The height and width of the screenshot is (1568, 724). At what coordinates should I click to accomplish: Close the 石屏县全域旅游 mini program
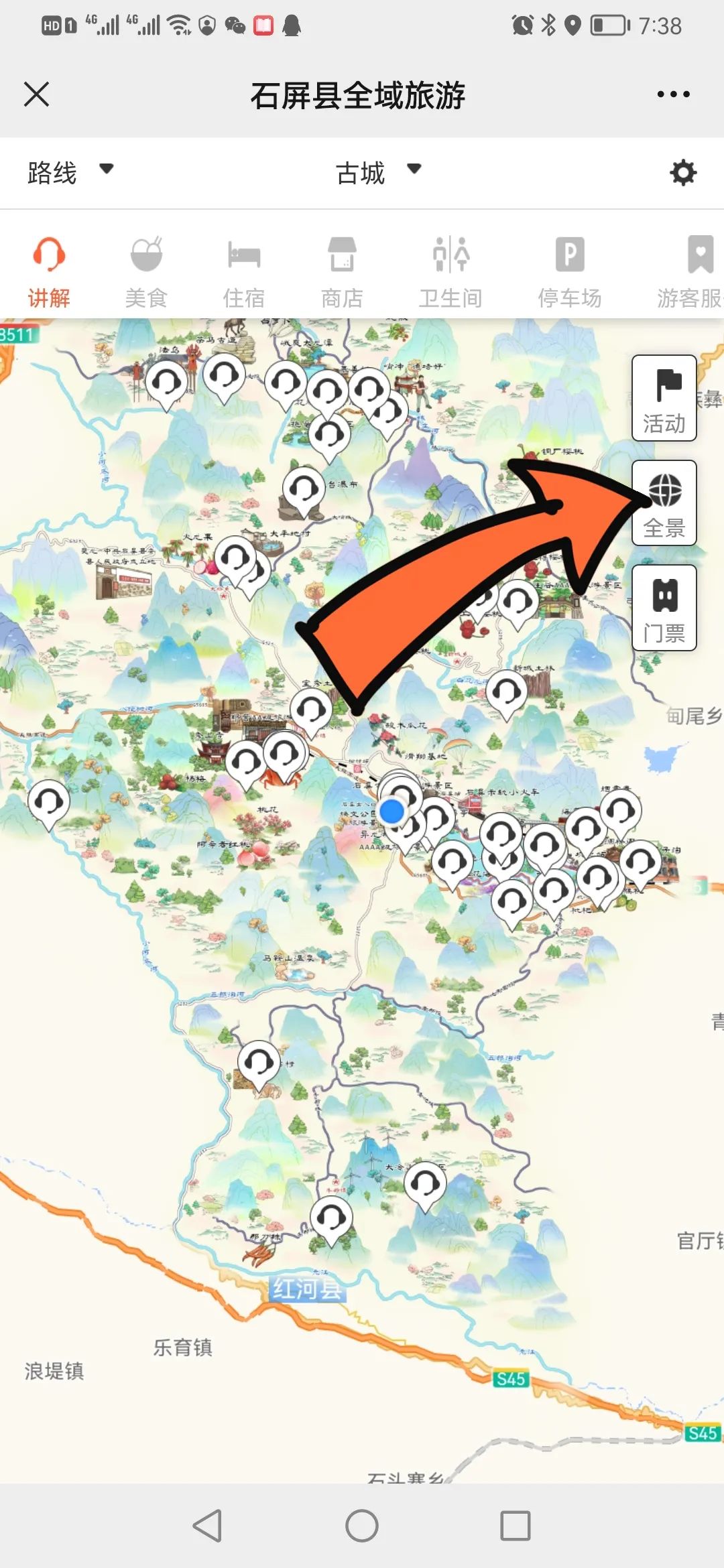(37, 94)
